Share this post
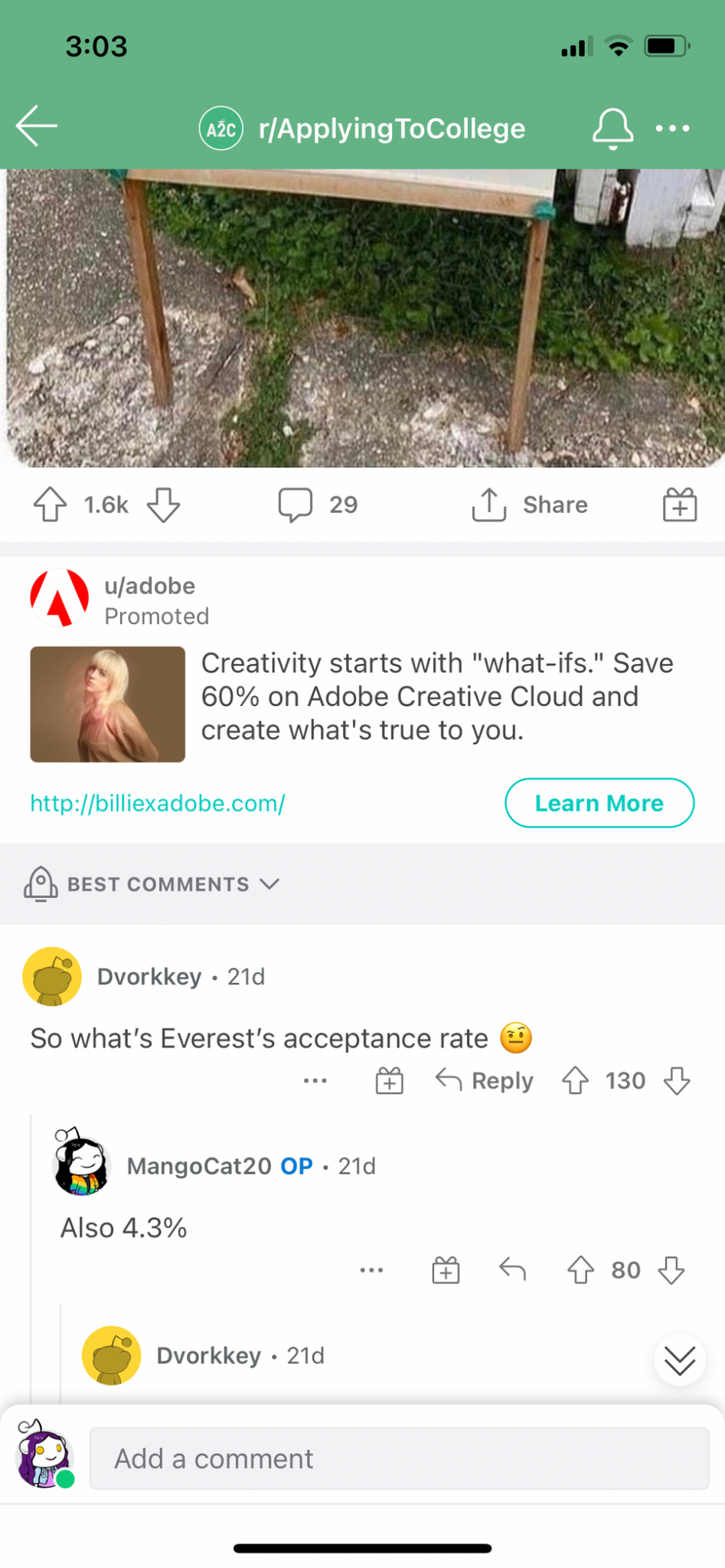The image size is (725, 1568). click(x=530, y=505)
